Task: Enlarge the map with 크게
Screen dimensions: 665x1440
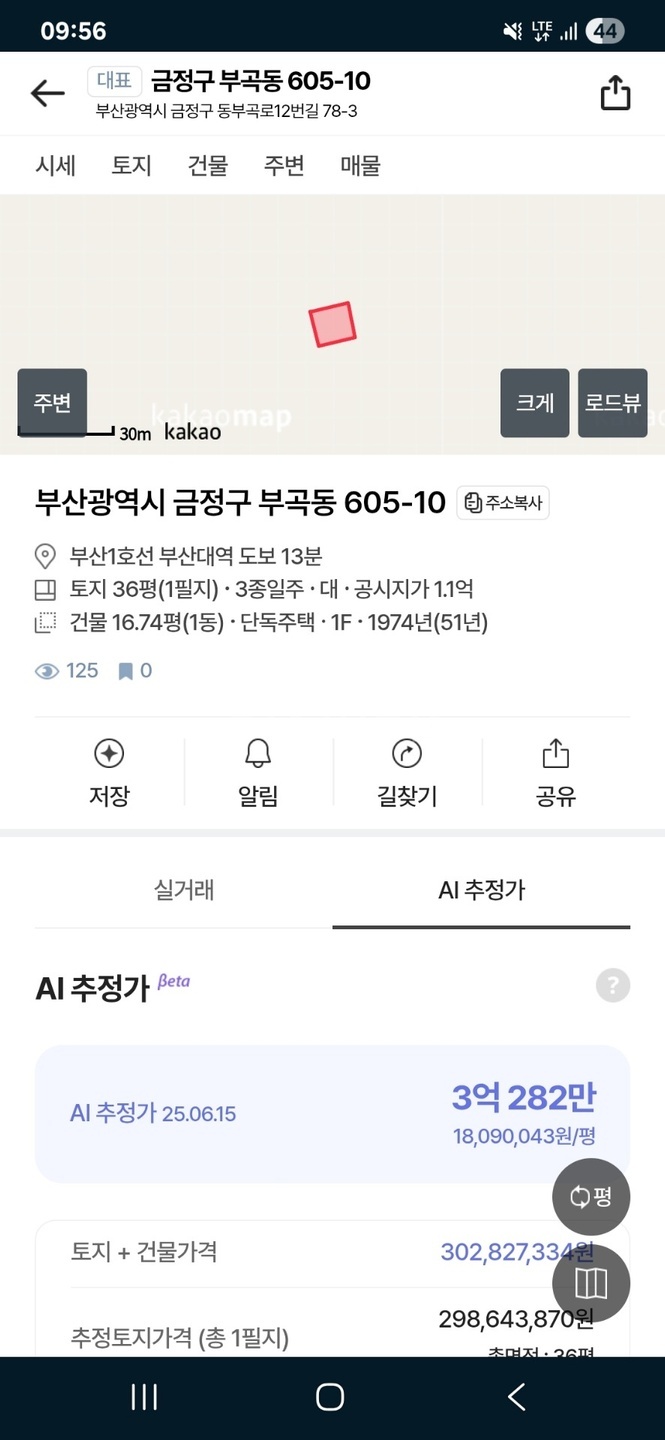Action: 535,403
